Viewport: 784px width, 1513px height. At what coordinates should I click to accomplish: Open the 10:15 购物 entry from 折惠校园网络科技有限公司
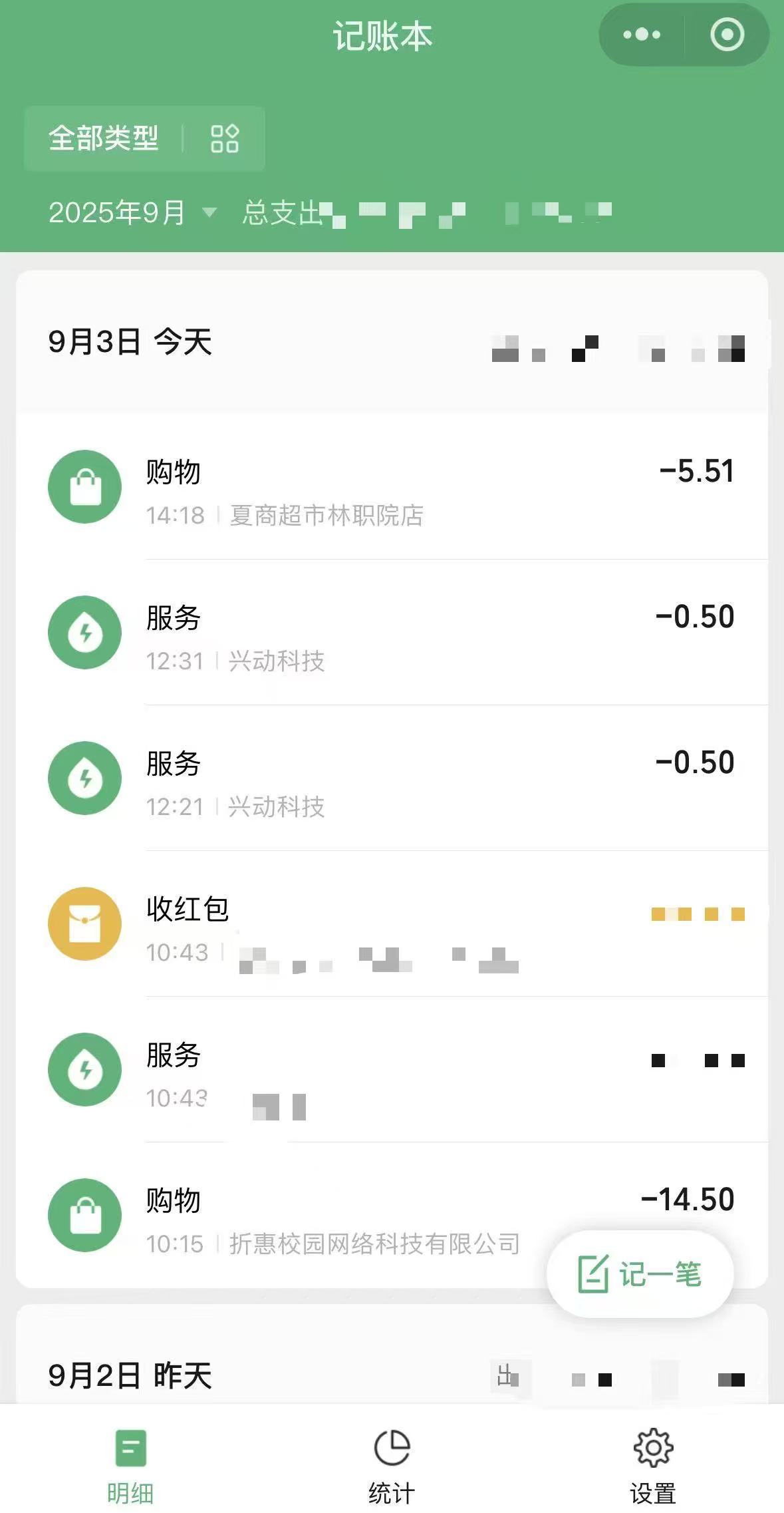click(332, 1215)
